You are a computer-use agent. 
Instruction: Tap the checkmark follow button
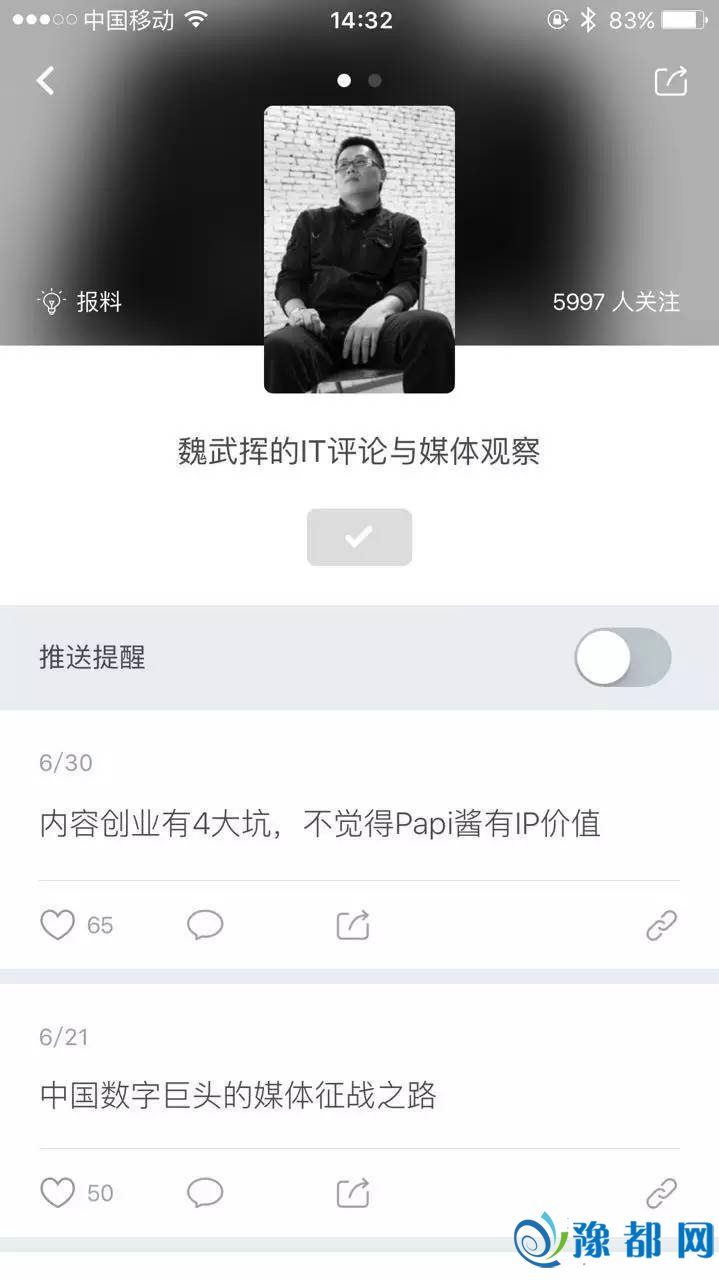coord(359,537)
